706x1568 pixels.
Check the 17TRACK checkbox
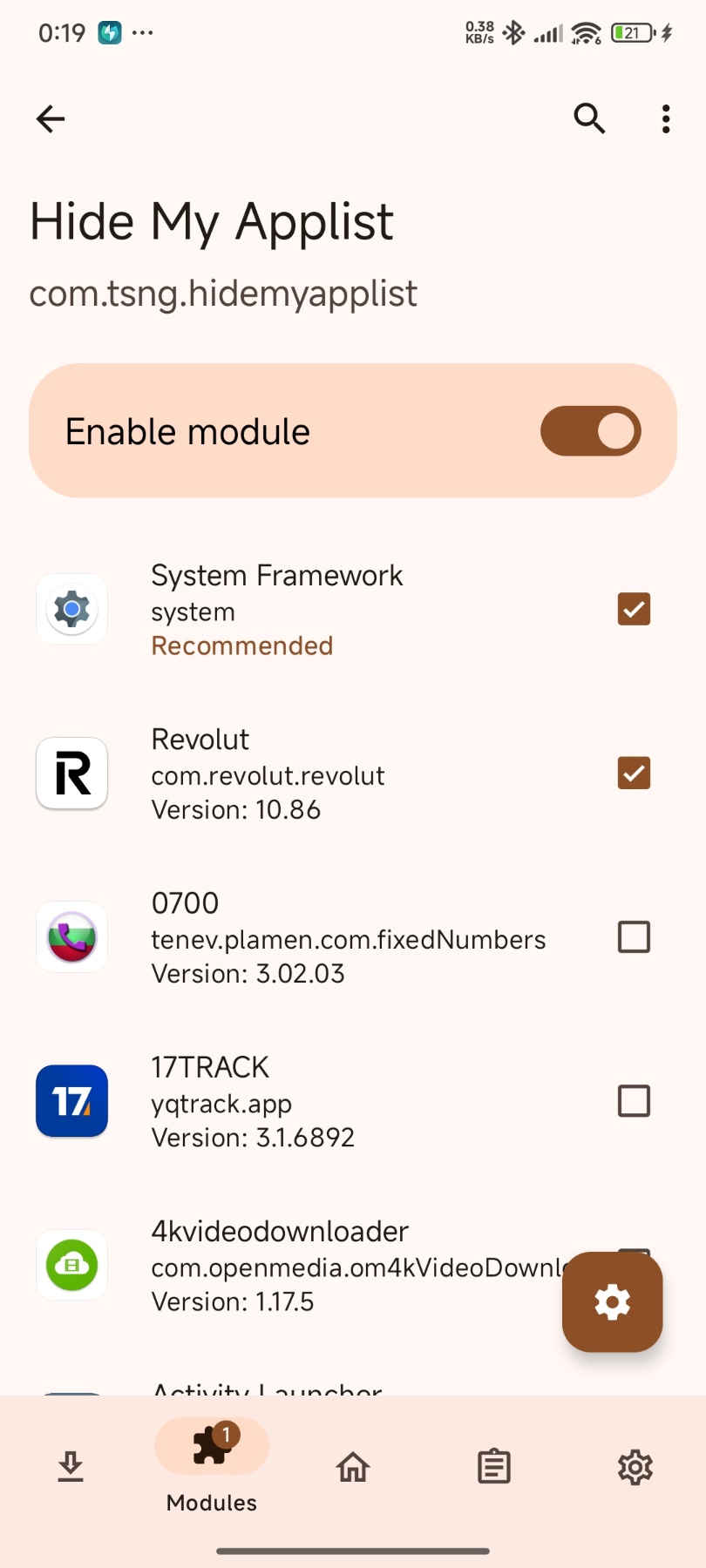coord(634,1101)
